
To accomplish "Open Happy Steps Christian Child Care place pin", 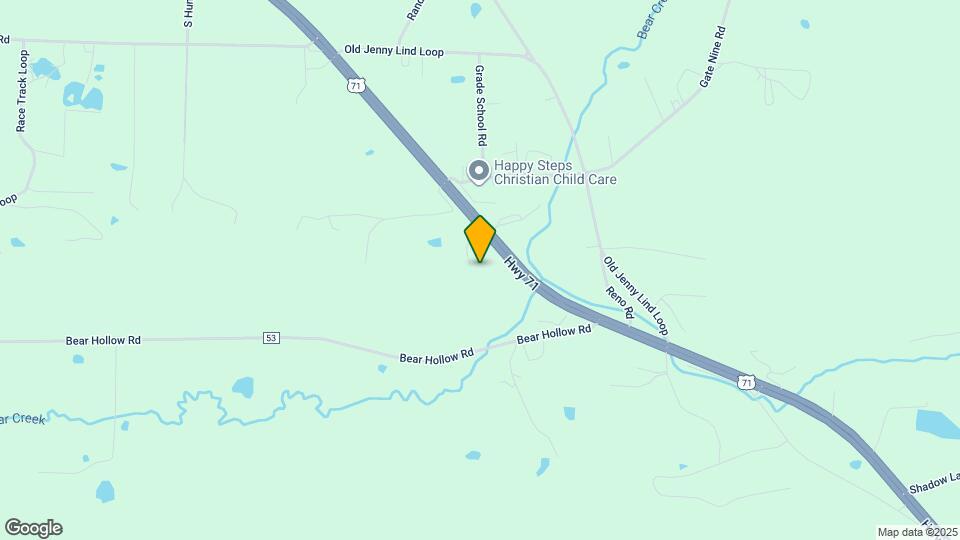I will 479,172.
